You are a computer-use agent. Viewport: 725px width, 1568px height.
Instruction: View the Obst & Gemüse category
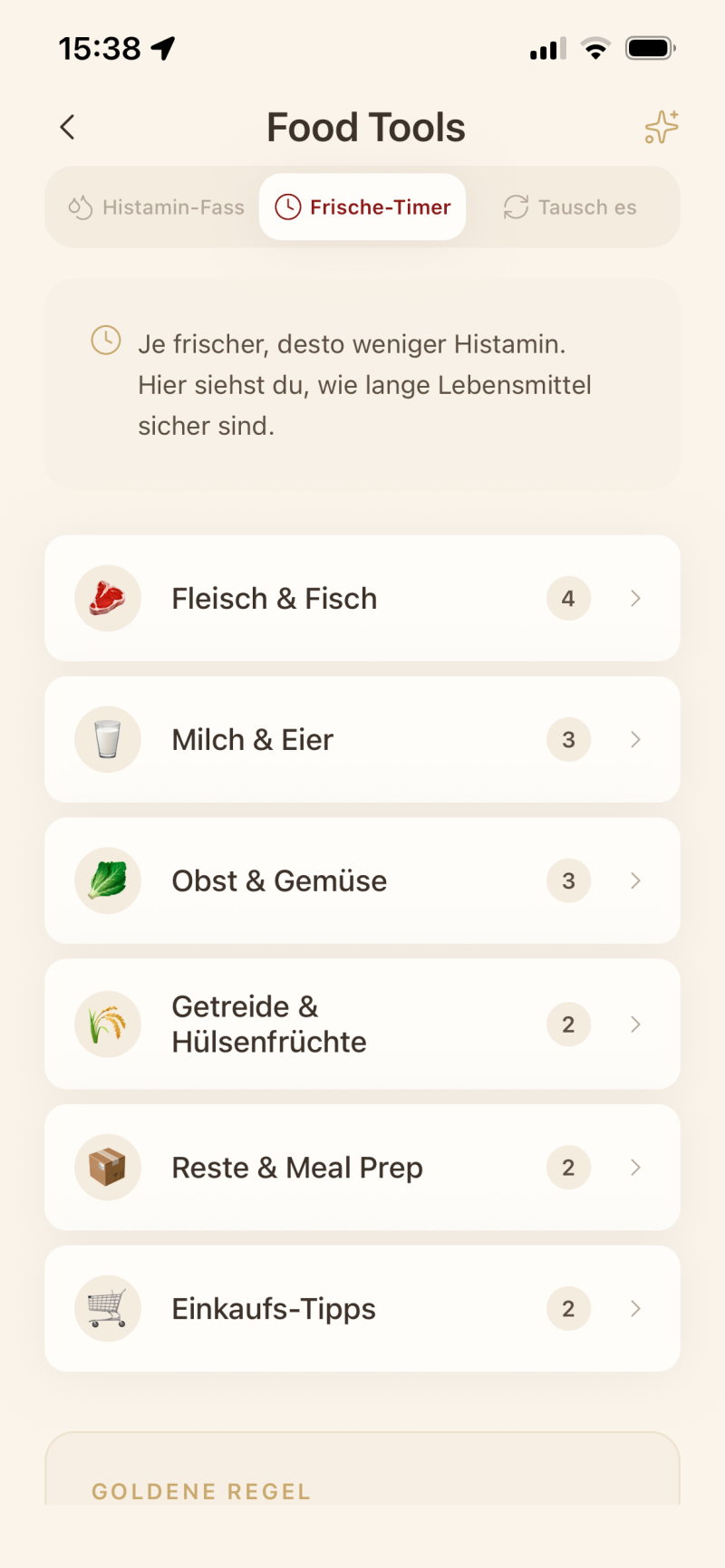(362, 880)
